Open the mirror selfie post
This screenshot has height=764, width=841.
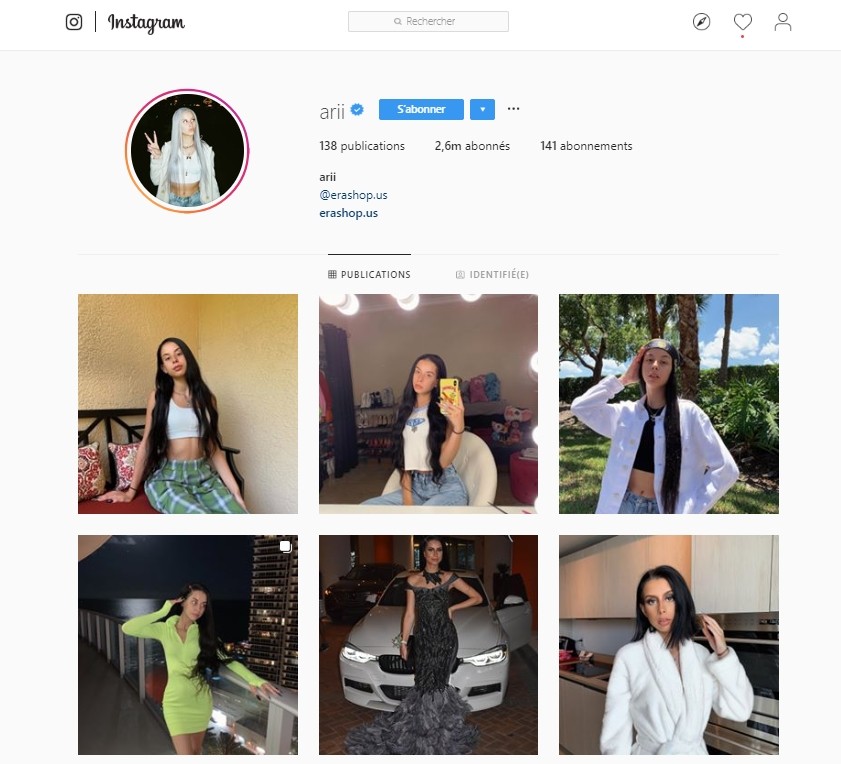(428, 404)
